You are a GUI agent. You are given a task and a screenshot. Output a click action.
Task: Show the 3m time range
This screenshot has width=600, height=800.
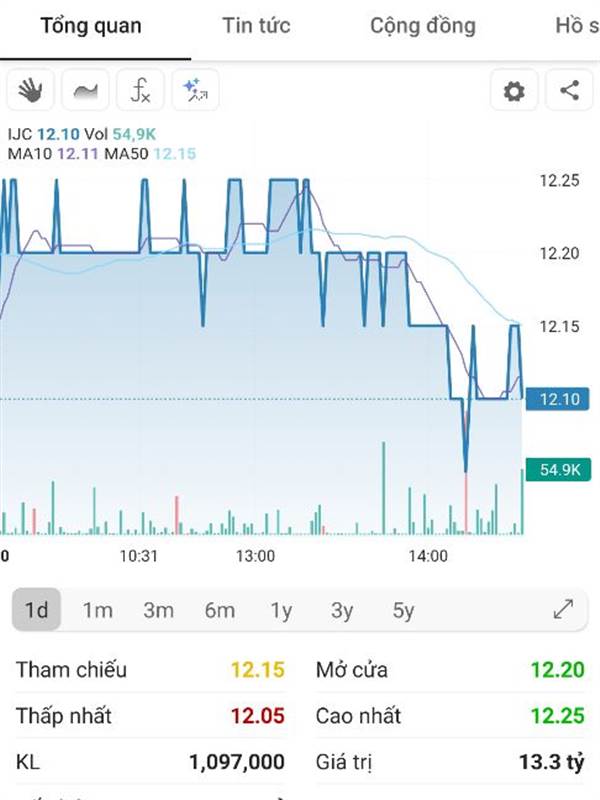click(x=158, y=610)
